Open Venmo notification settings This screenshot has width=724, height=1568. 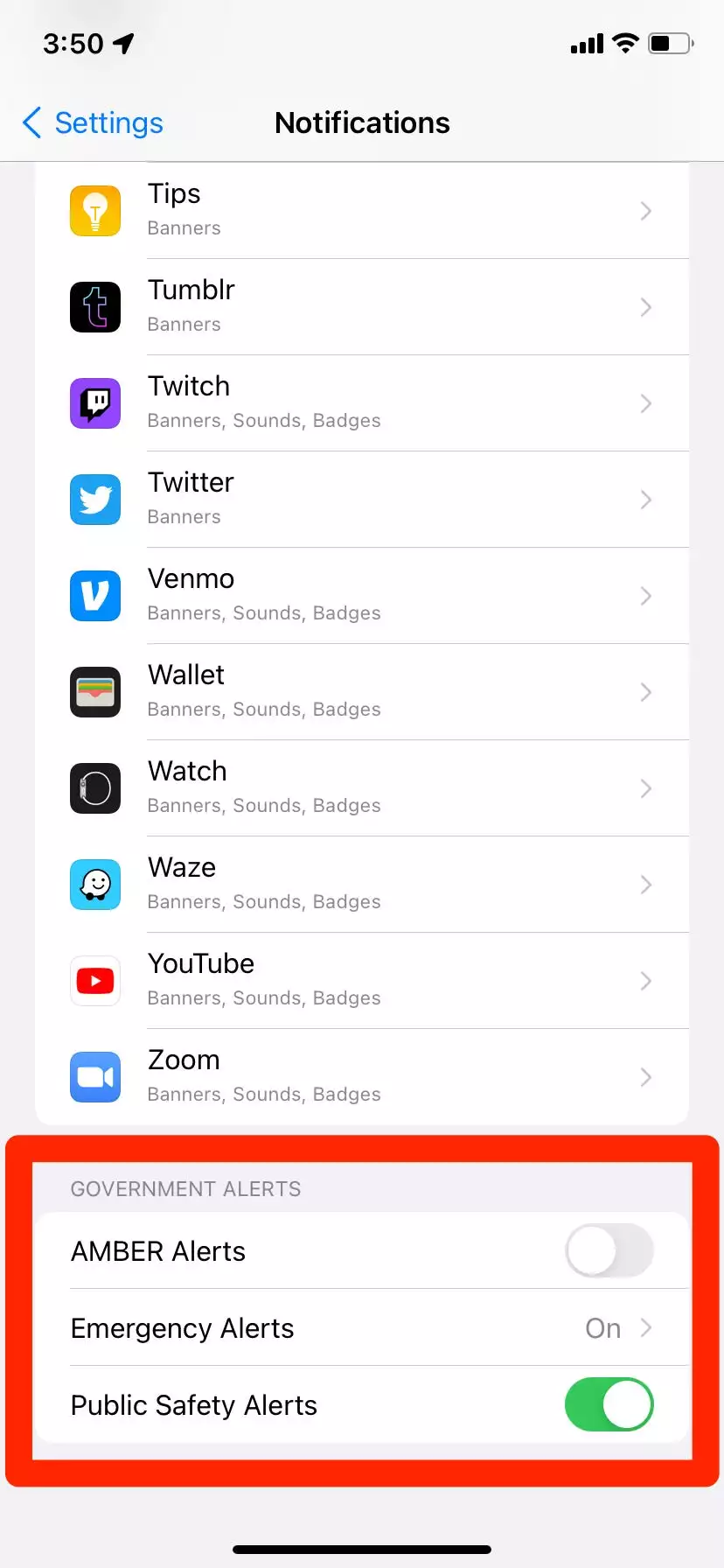(x=362, y=596)
